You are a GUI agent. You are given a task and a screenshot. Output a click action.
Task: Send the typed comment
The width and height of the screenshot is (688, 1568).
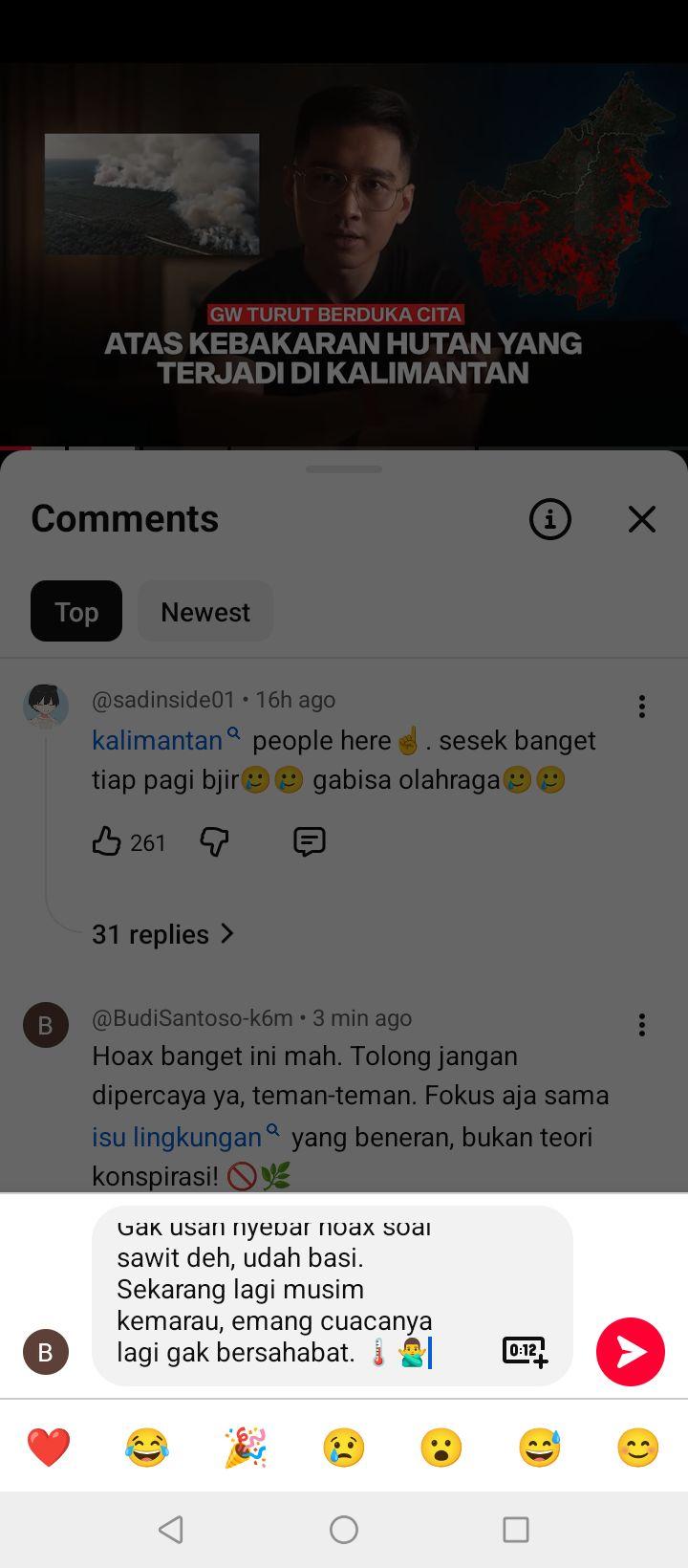(631, 1352)
